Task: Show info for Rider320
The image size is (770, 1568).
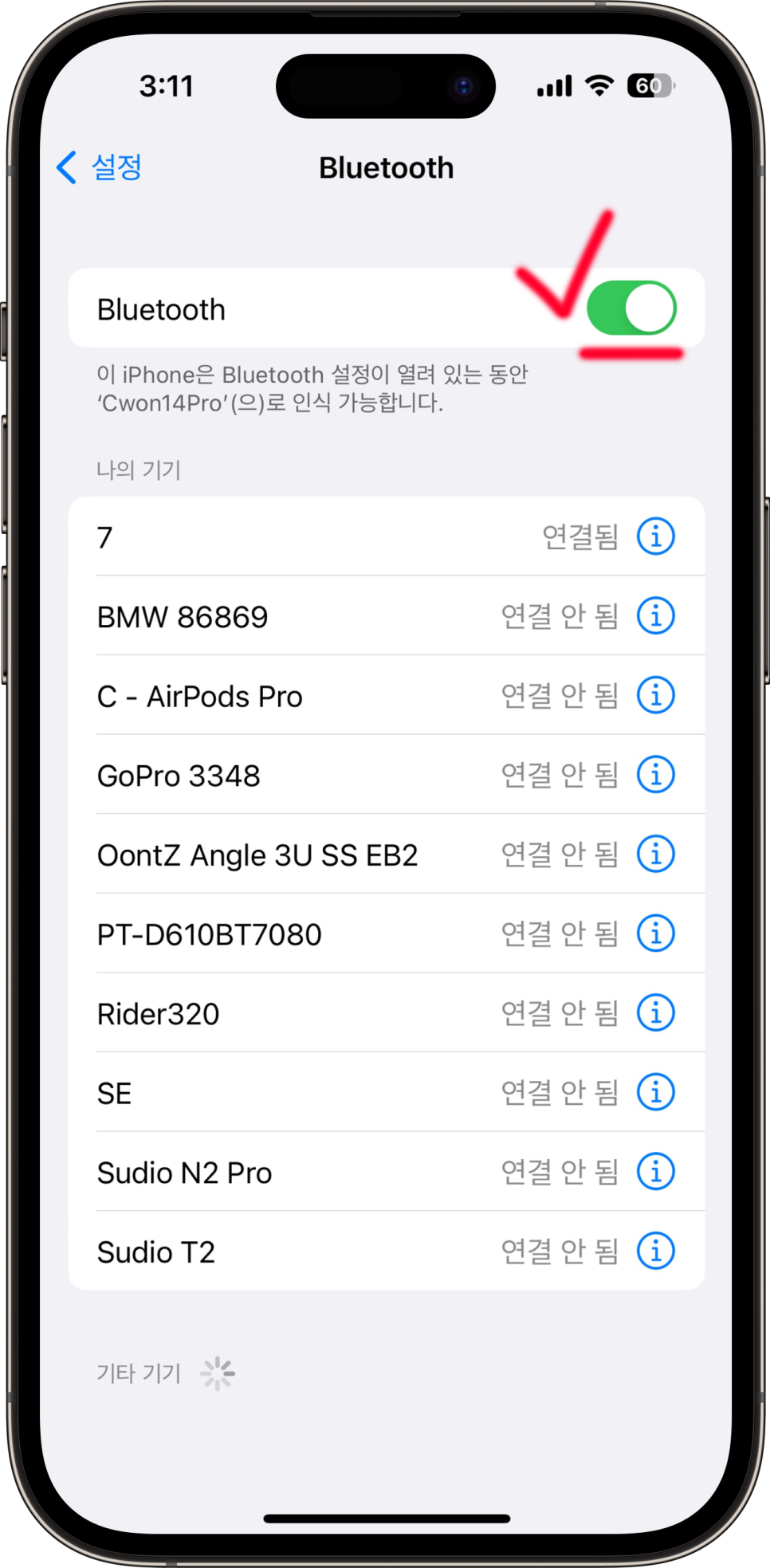Action: click(655, 1012)
